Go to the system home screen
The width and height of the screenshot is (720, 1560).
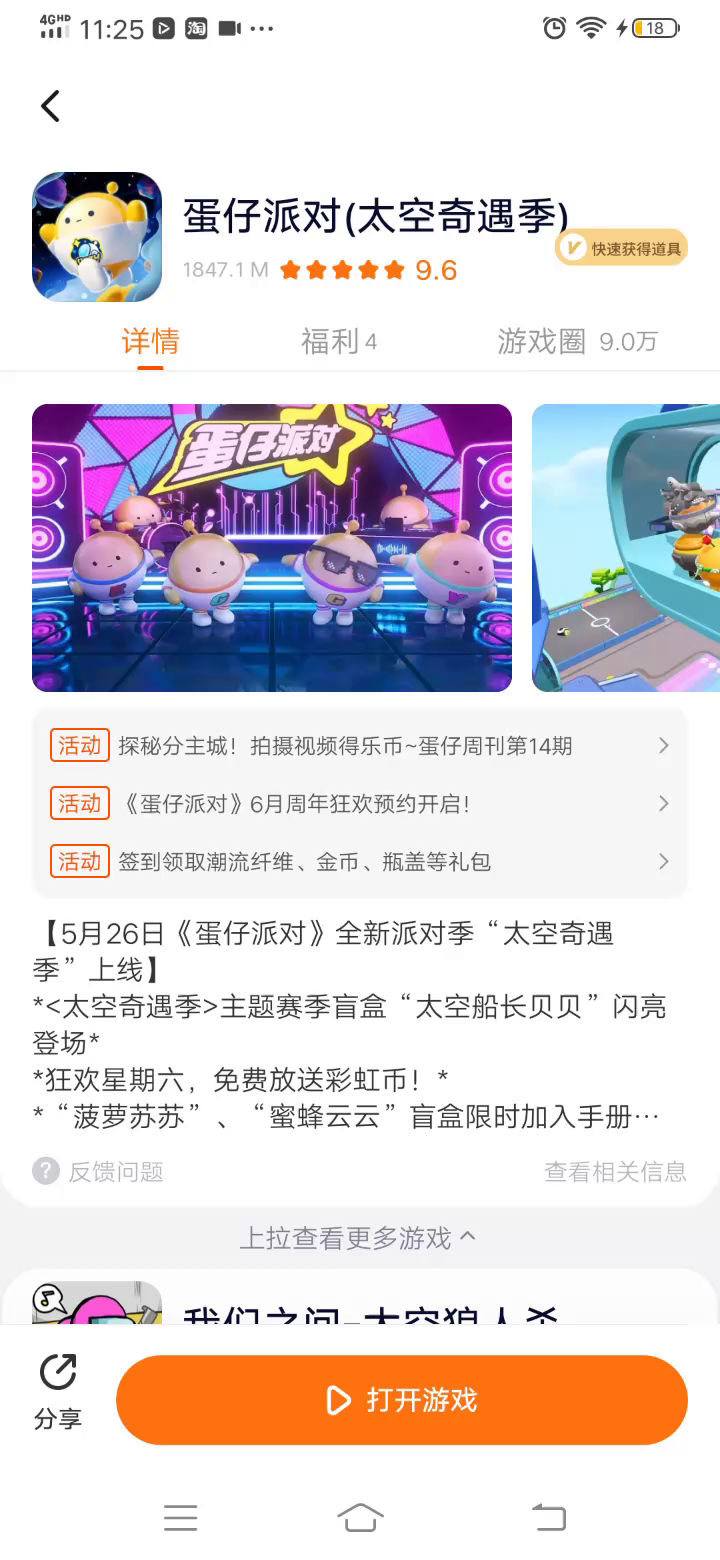coord(360,1518)
